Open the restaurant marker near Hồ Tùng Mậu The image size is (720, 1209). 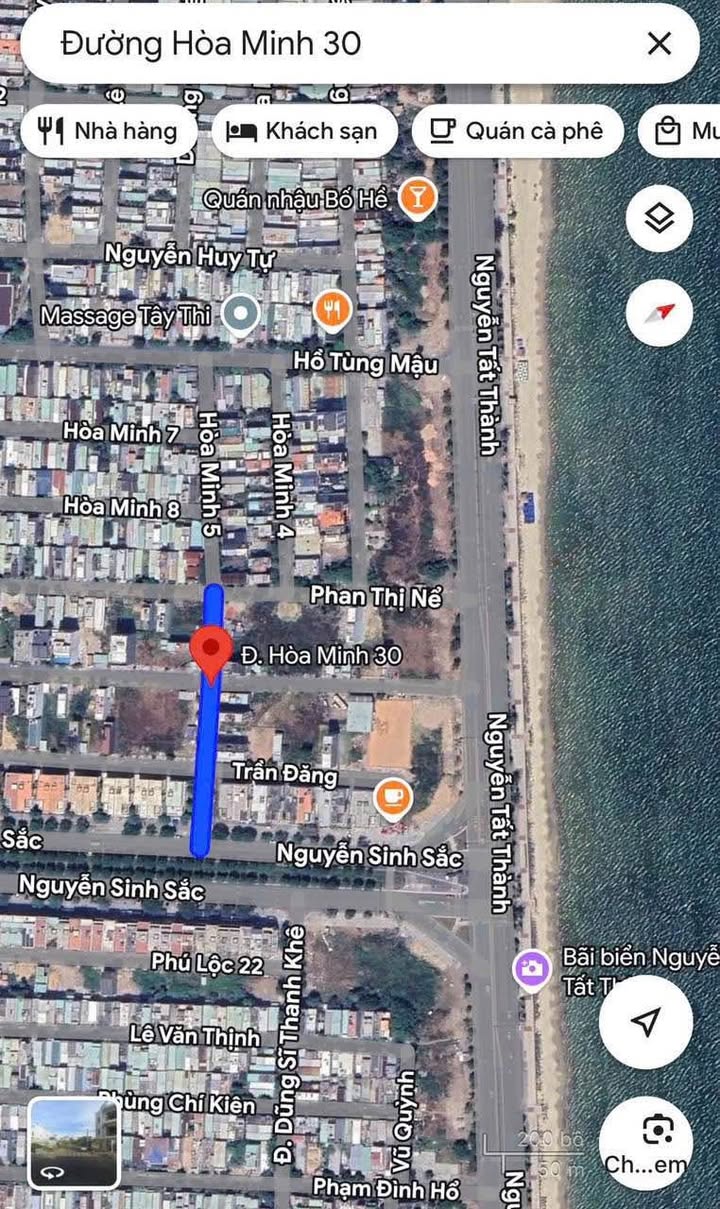(x=331, y=310)
